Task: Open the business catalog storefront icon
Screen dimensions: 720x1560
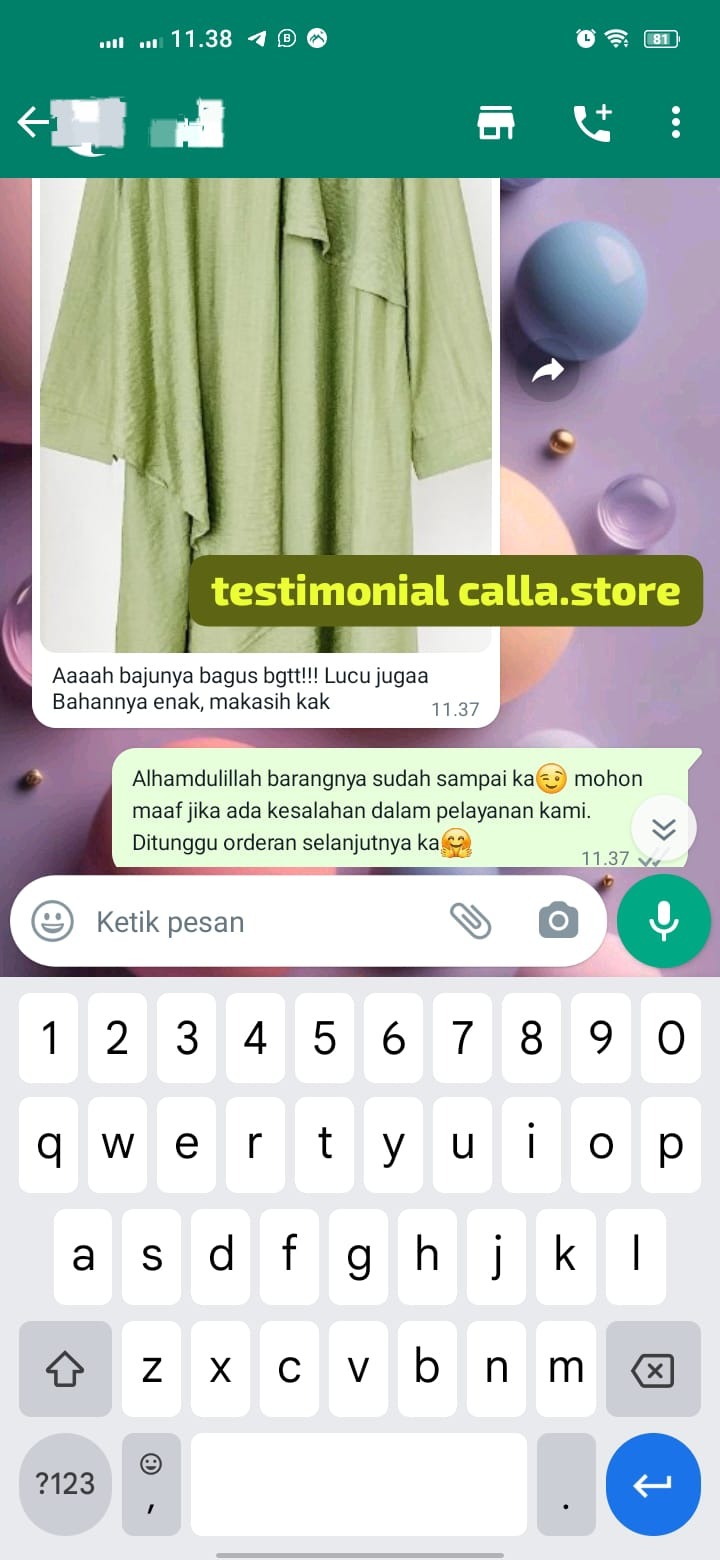Action: tap(496, 123)
